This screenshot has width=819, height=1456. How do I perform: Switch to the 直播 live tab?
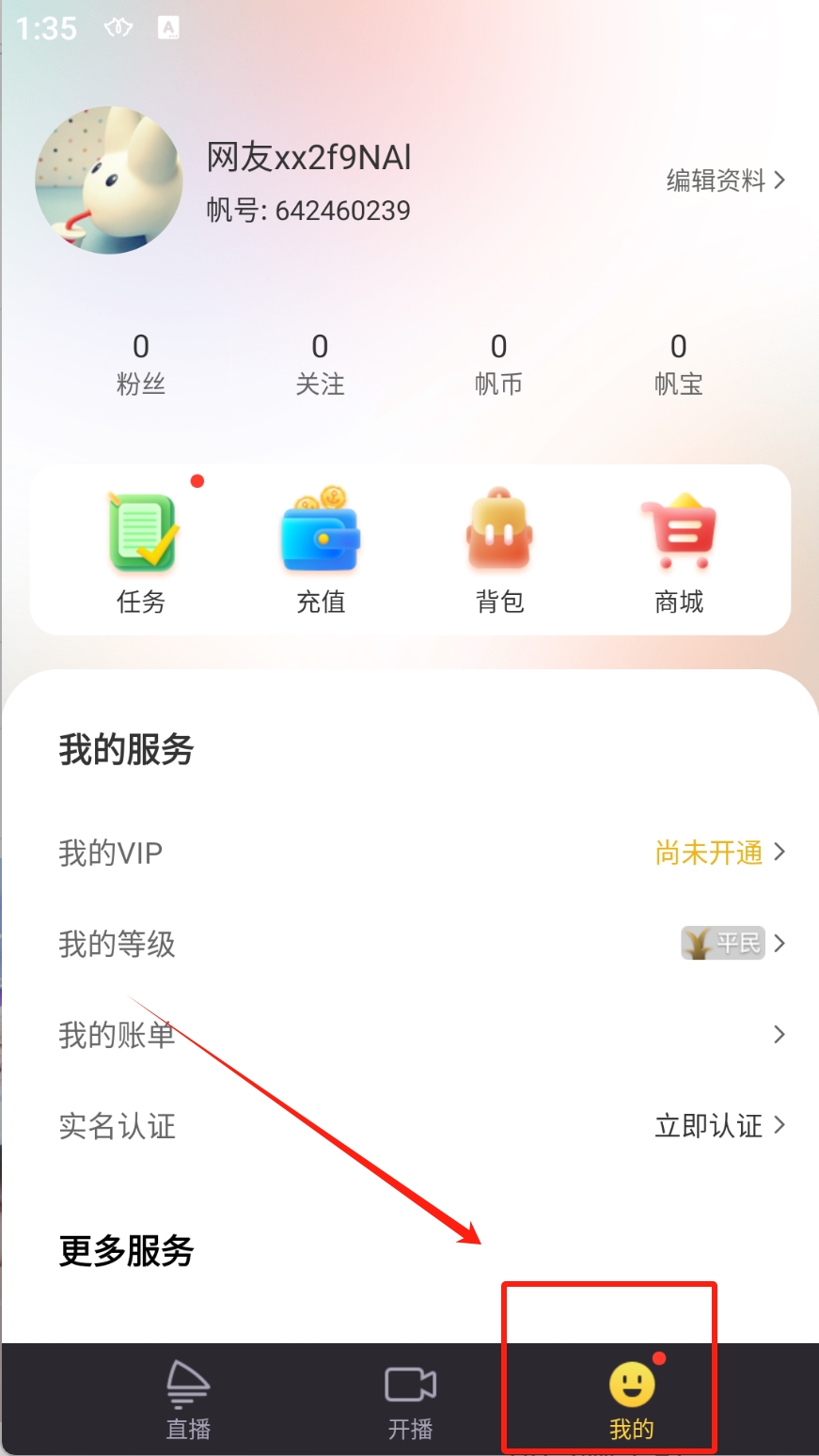[x=188, y=1401]
